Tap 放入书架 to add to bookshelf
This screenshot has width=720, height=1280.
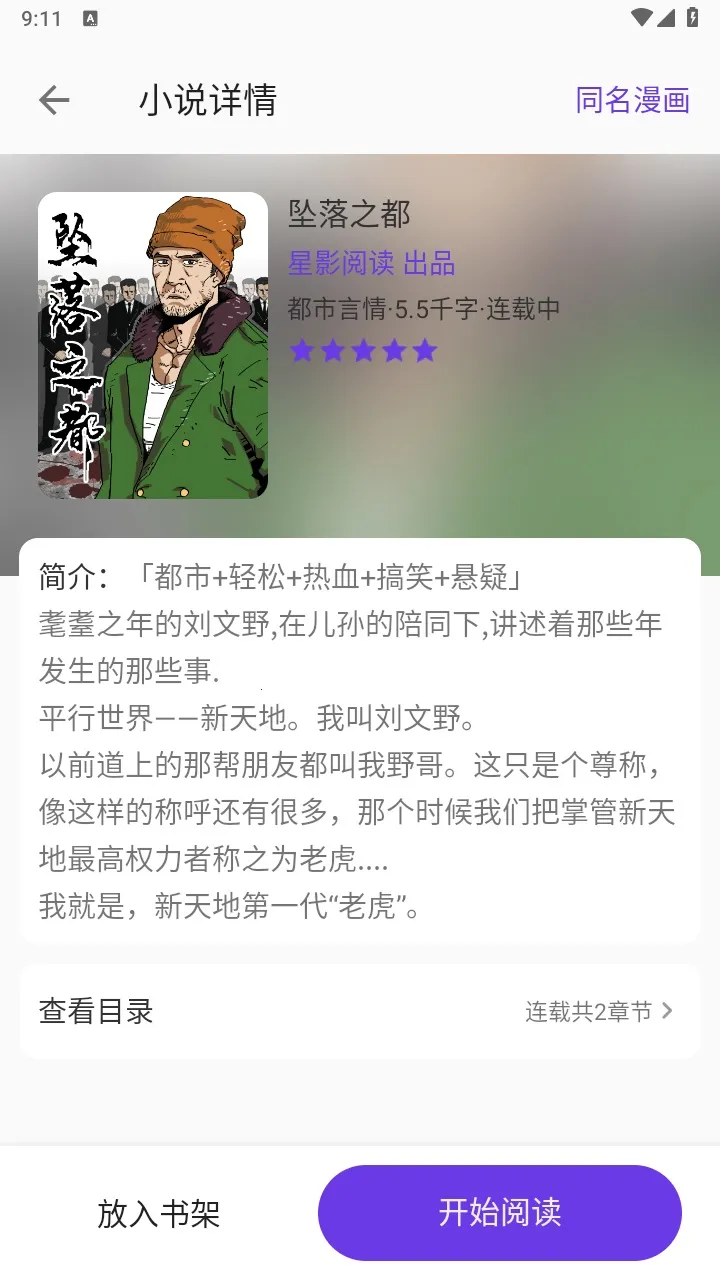point(159,1213)
